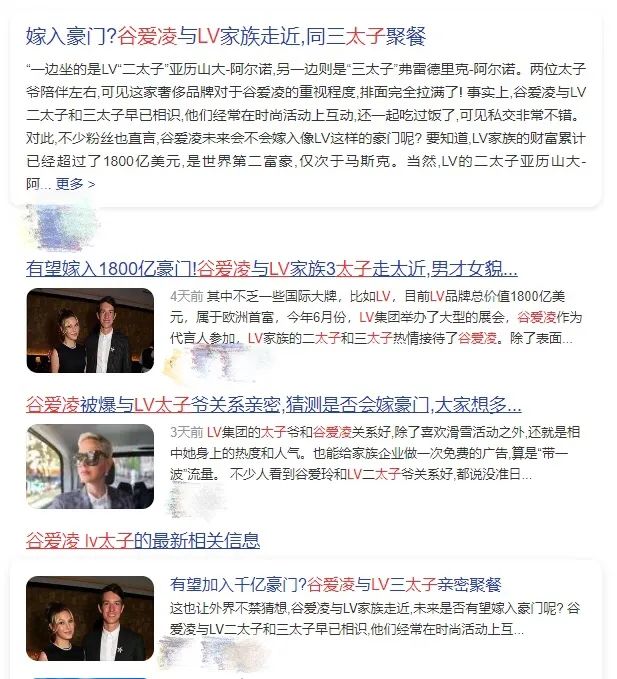
Task: Open the card 有望加入千亿豪门?谷爱凌与LV三太子亲密聚餐
Action: [x=335, y=585]
